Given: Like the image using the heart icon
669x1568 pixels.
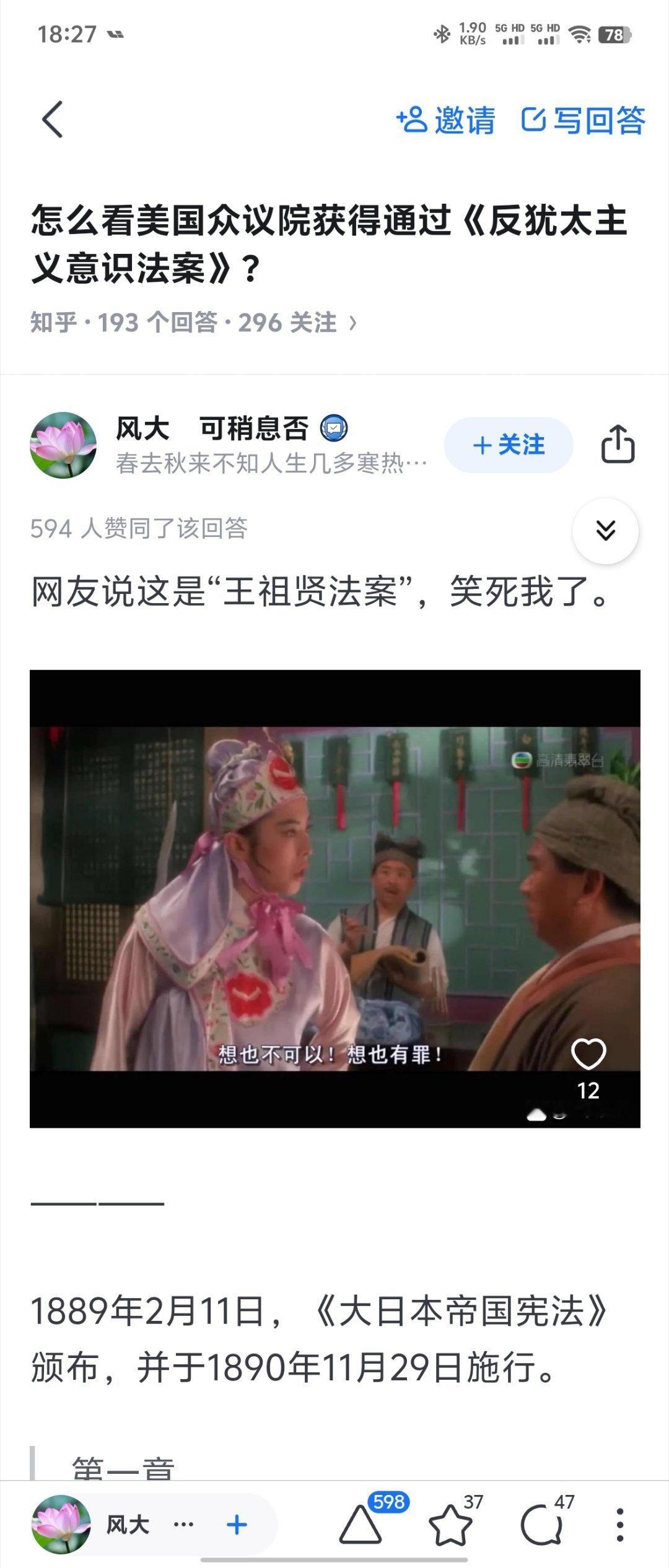Looking at the screenshot, I should tap(588, 1055).
